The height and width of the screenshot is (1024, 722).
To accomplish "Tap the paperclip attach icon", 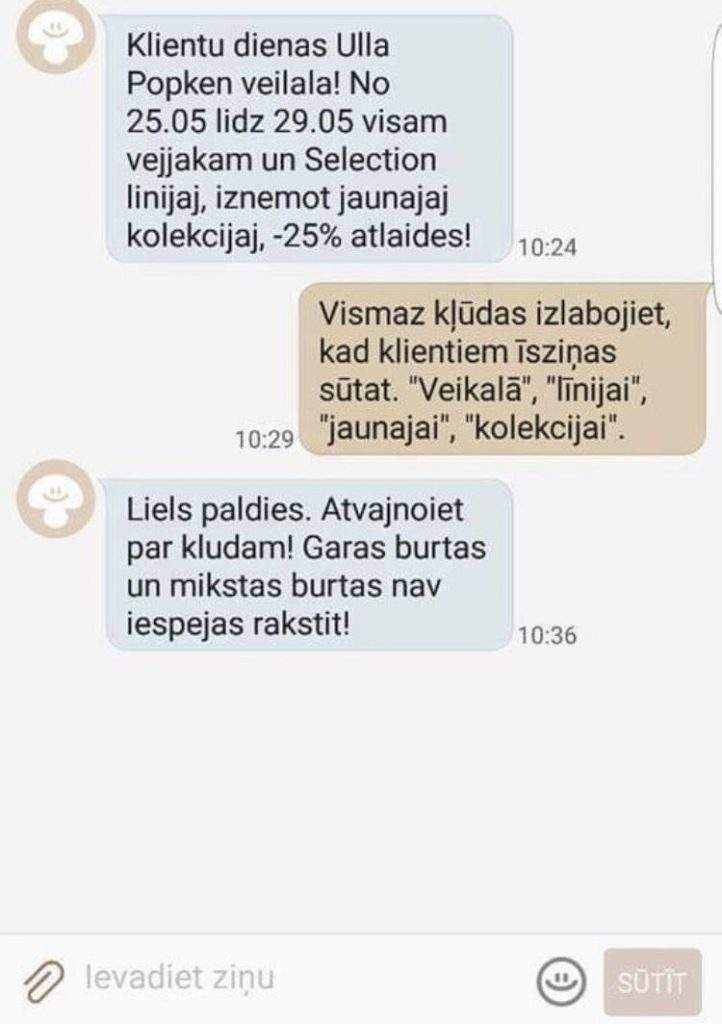I will [43, 981].
